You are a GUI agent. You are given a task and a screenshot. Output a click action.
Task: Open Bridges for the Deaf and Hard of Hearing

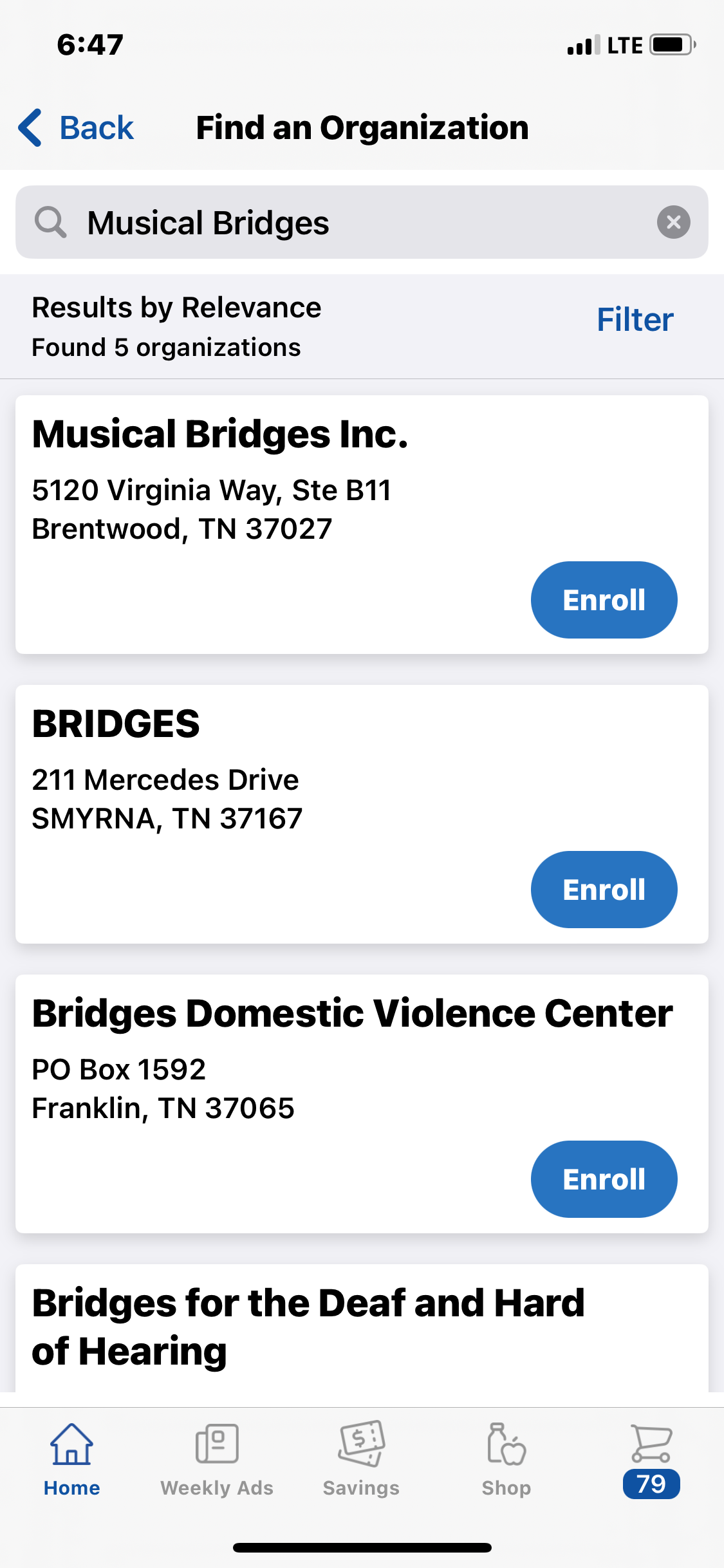[309, 1326]
